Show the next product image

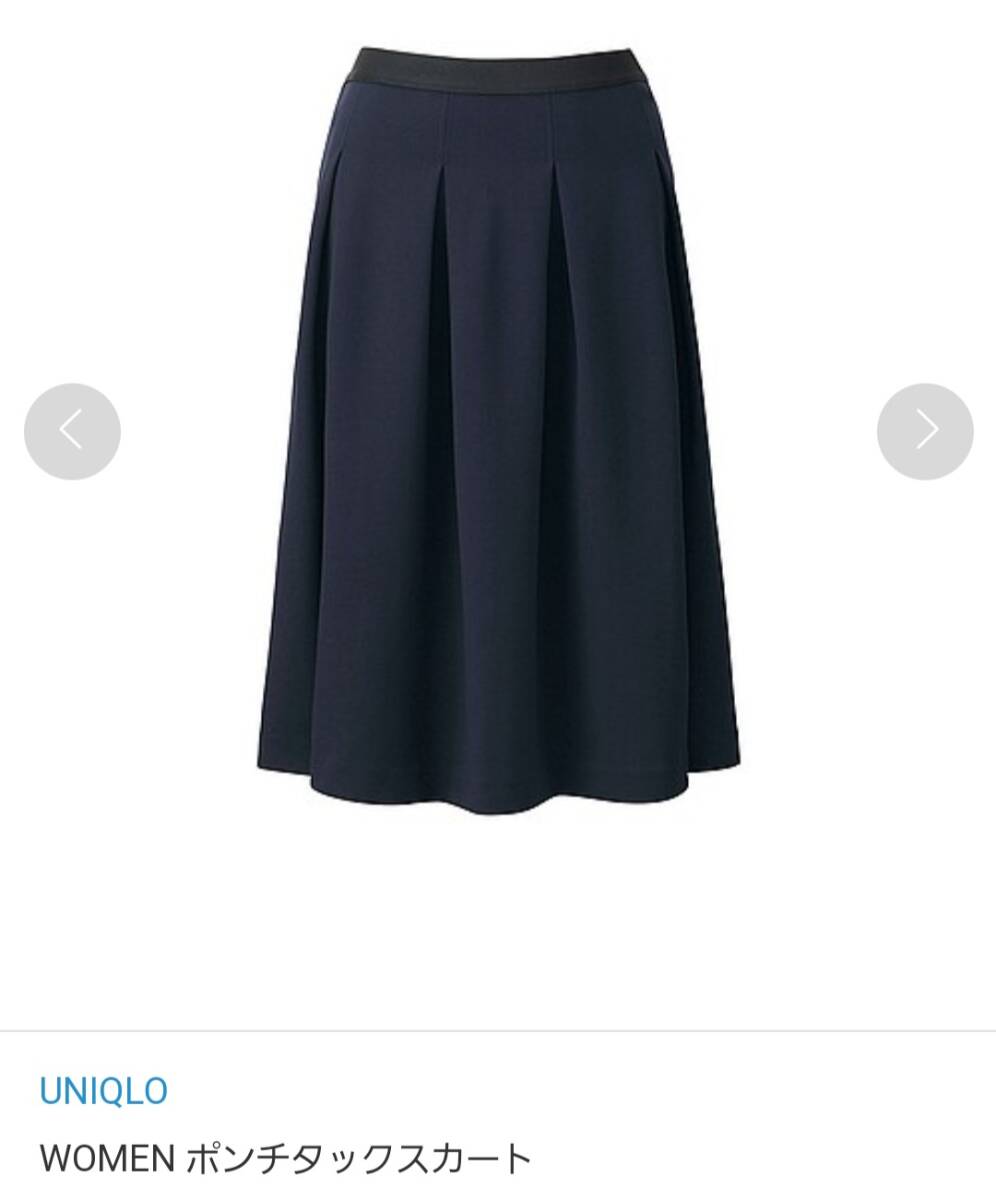coord(925,431)
